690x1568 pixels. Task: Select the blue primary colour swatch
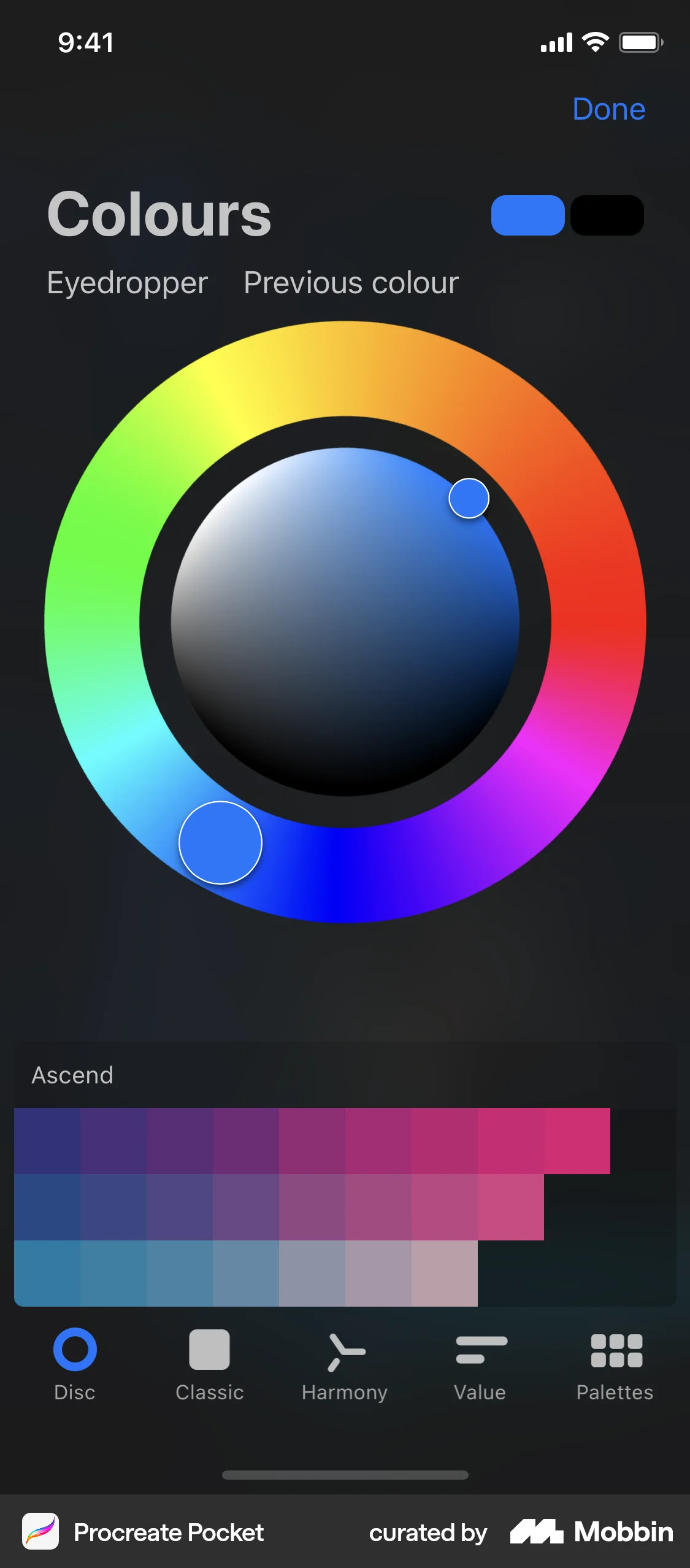pos(528,215)
